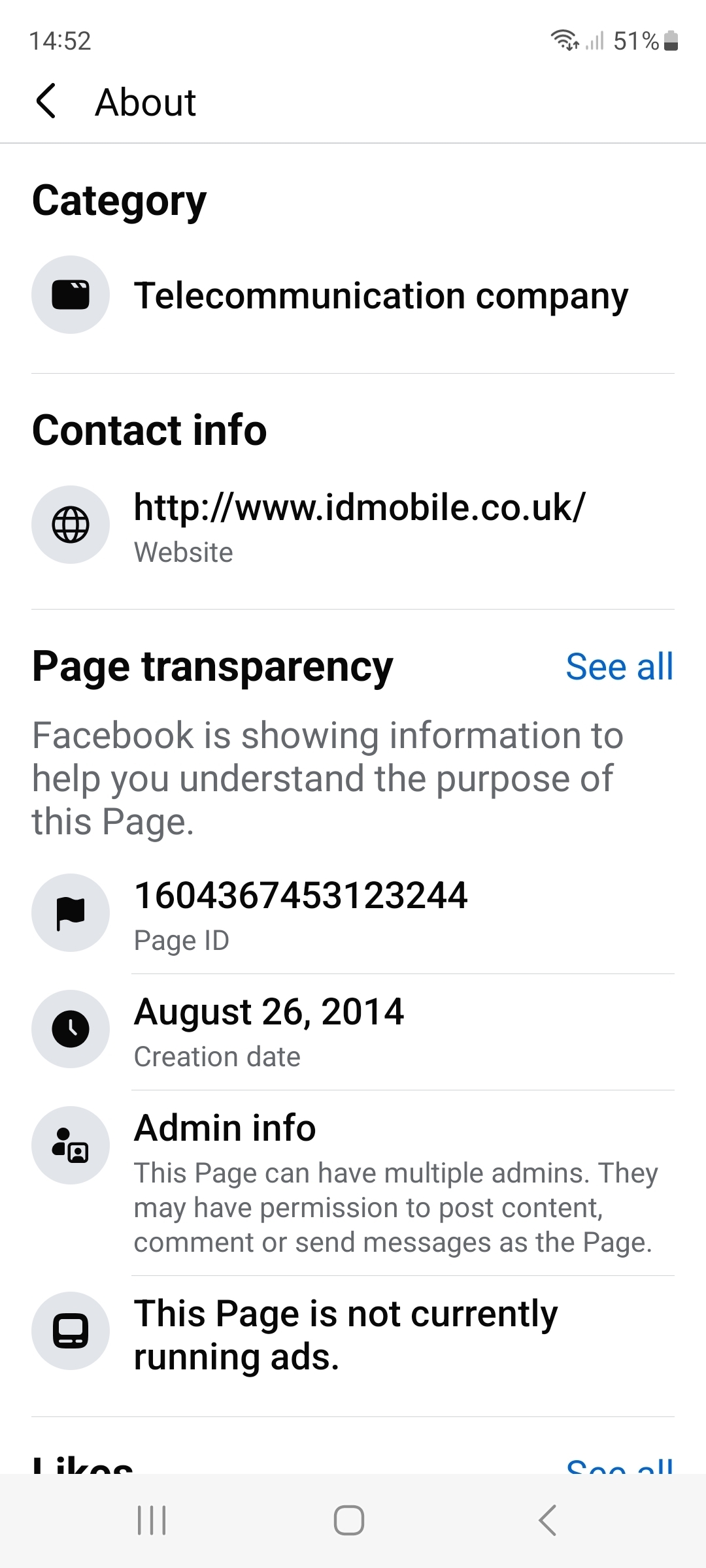The height and width of the screenshot is (1568, 706).
Task: Open the Telecommunication company category
Action: coord(353,295)
